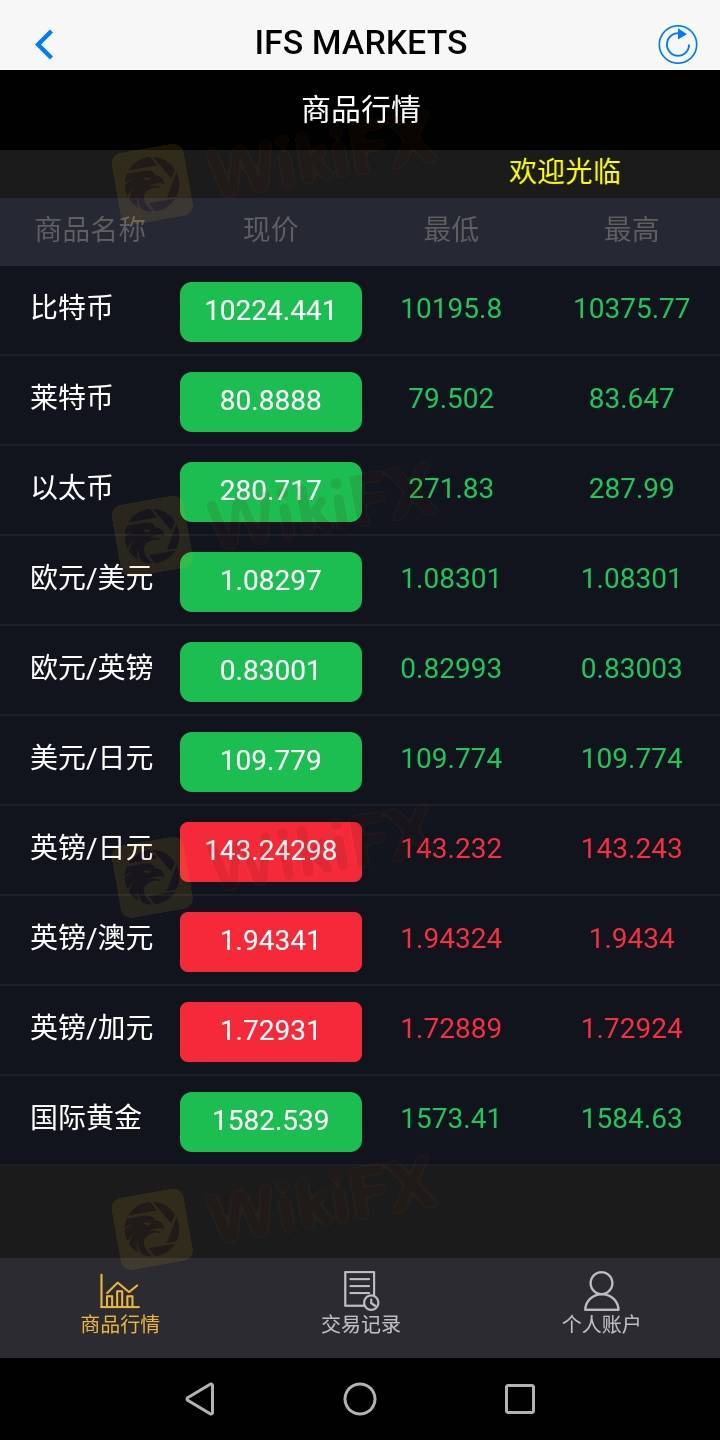Choose the 美元/日元 price button
This screenshot has width=720, height=1440.
270,761
